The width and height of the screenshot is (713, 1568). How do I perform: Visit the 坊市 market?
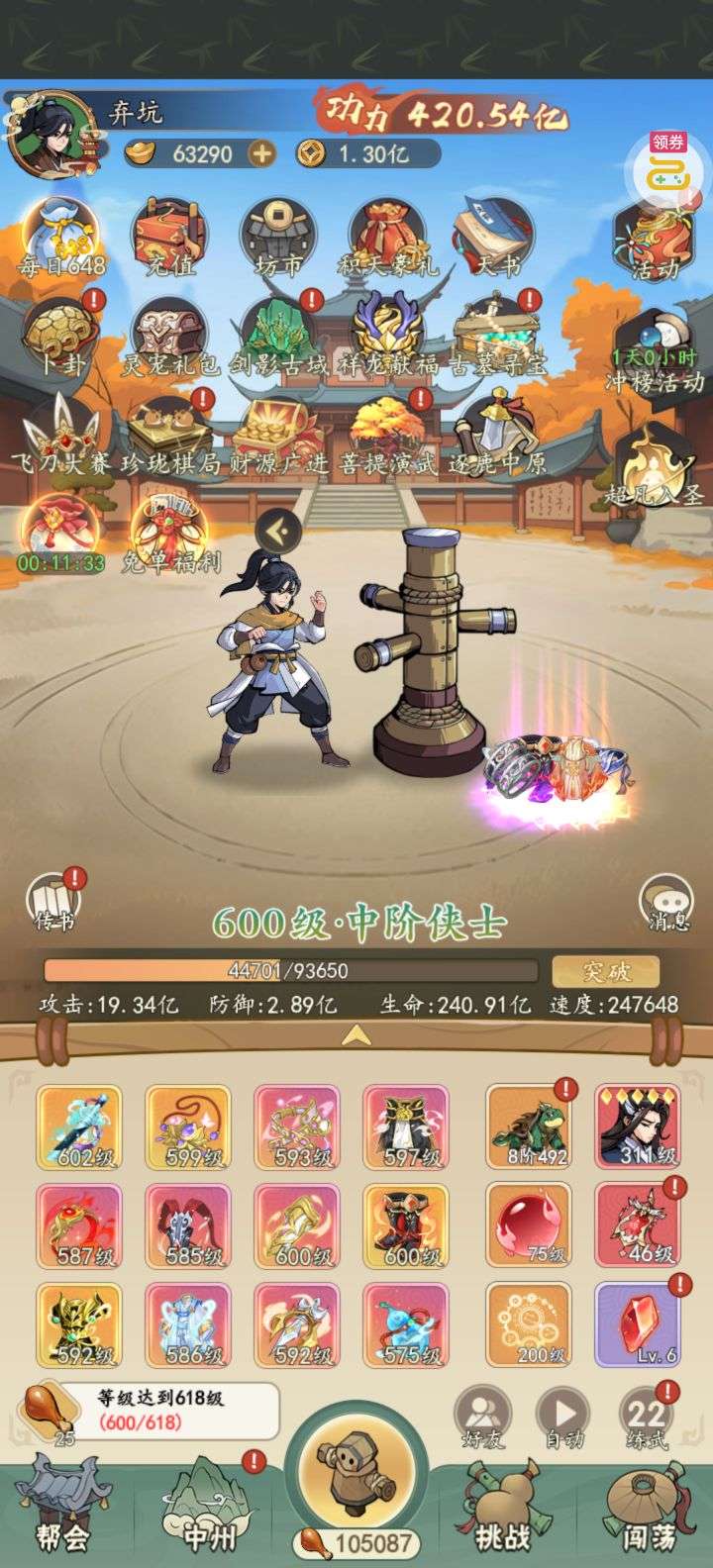coord(279,238)
